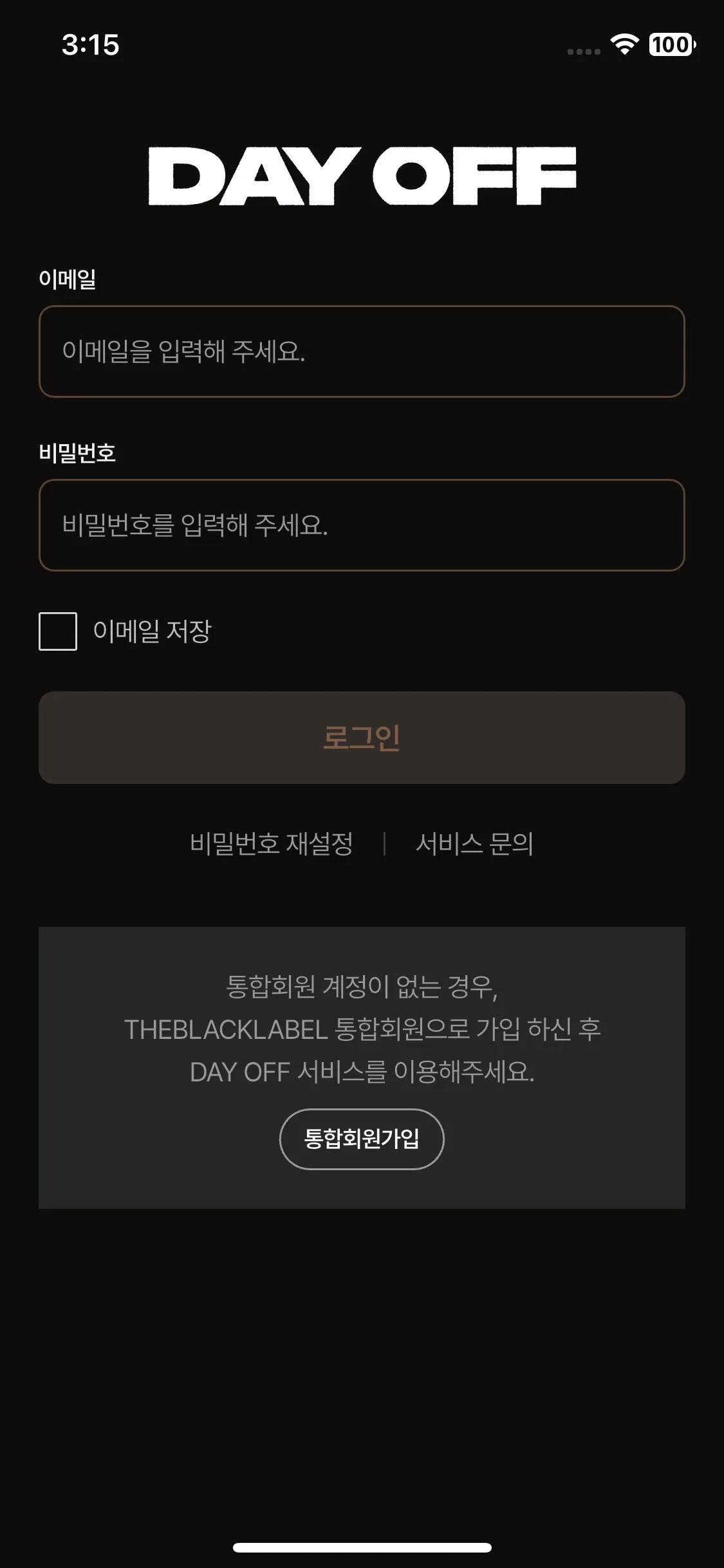Click the divider between reset and inquiry links
Viewport: 724px width, 1568px height.
pos(385,844)
